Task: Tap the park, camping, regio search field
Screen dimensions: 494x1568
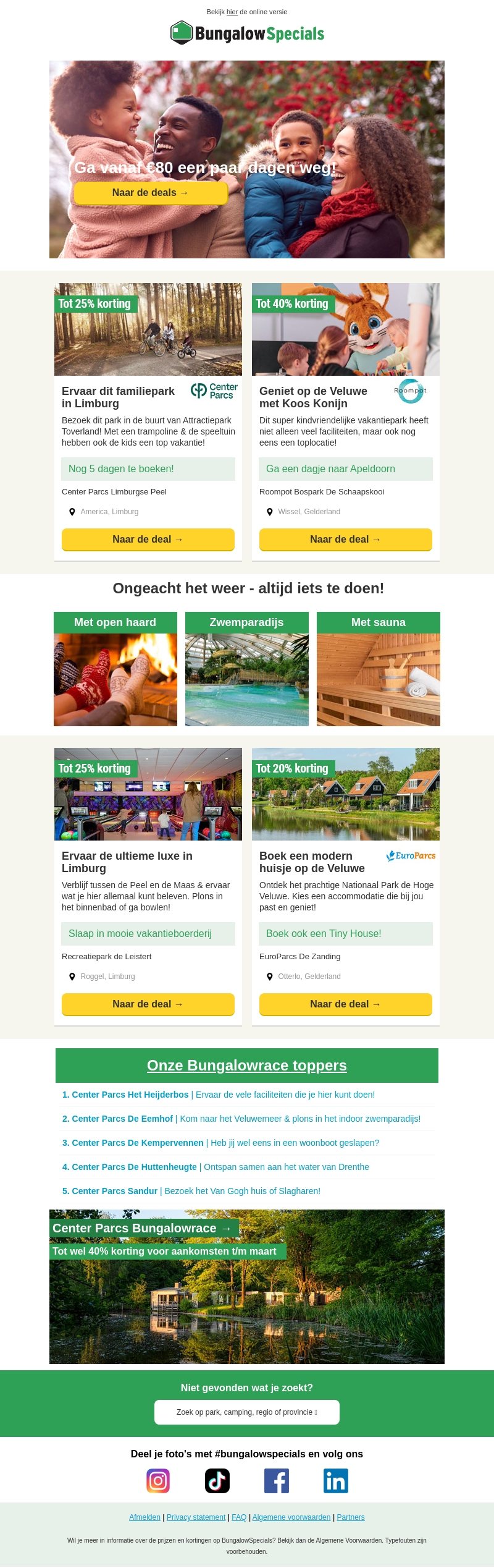Action: click(x=247, y=1412)
